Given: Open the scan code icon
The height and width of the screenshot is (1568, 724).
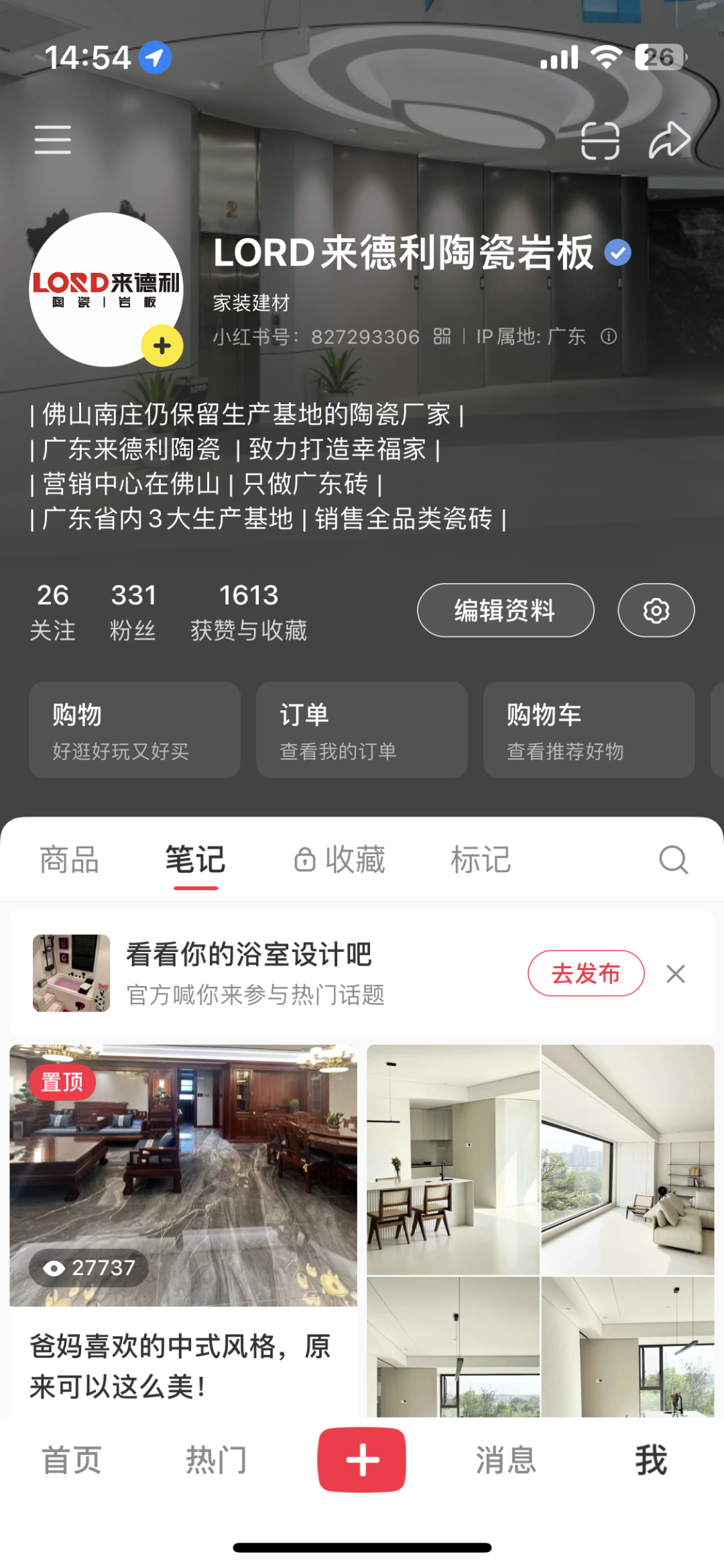Looking at the screenshot, I should [600, 141].
